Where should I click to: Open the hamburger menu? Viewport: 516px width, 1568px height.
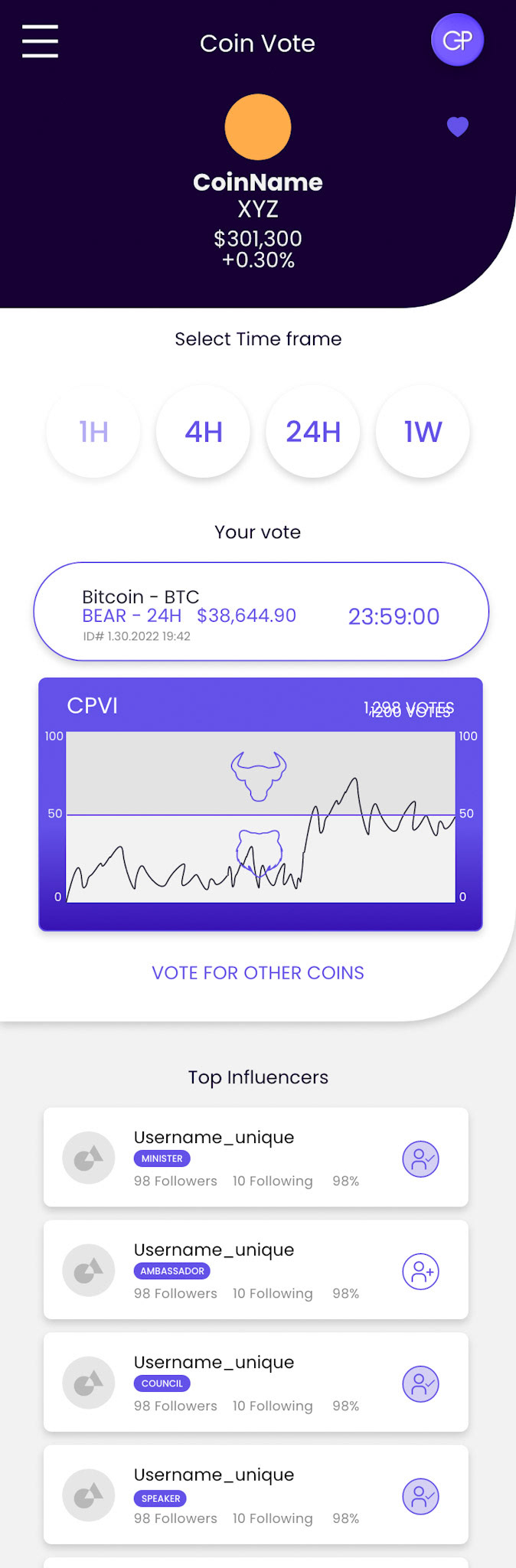pos(40,41)
